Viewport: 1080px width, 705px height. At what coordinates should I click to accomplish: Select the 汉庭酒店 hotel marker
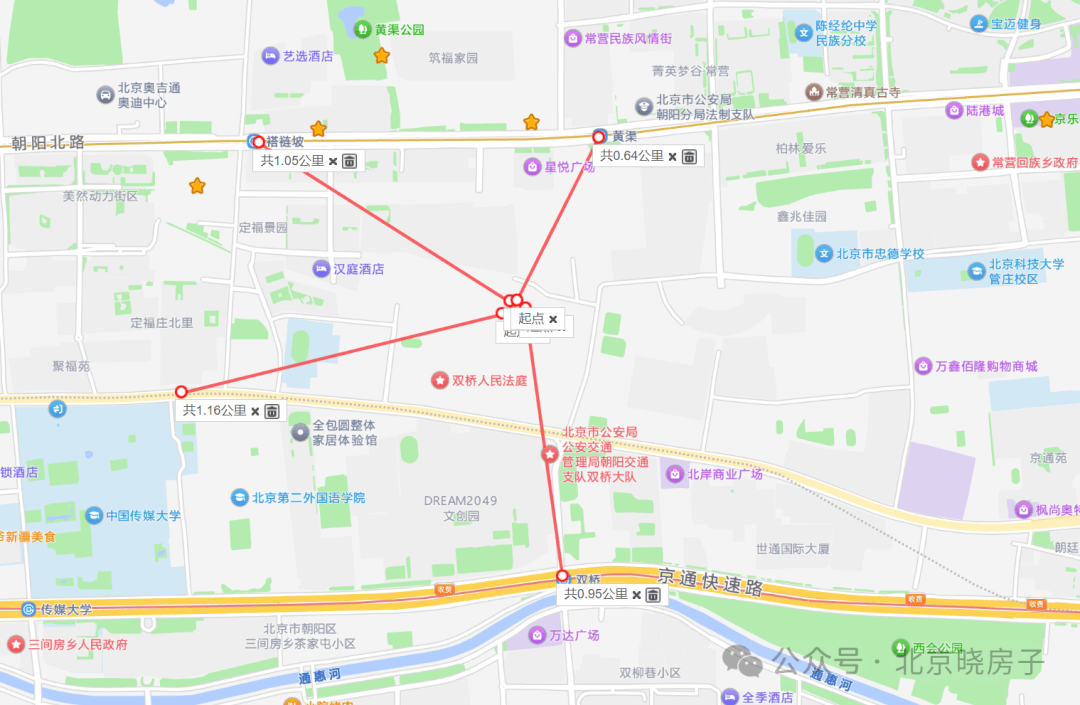[x=321, y=269]
